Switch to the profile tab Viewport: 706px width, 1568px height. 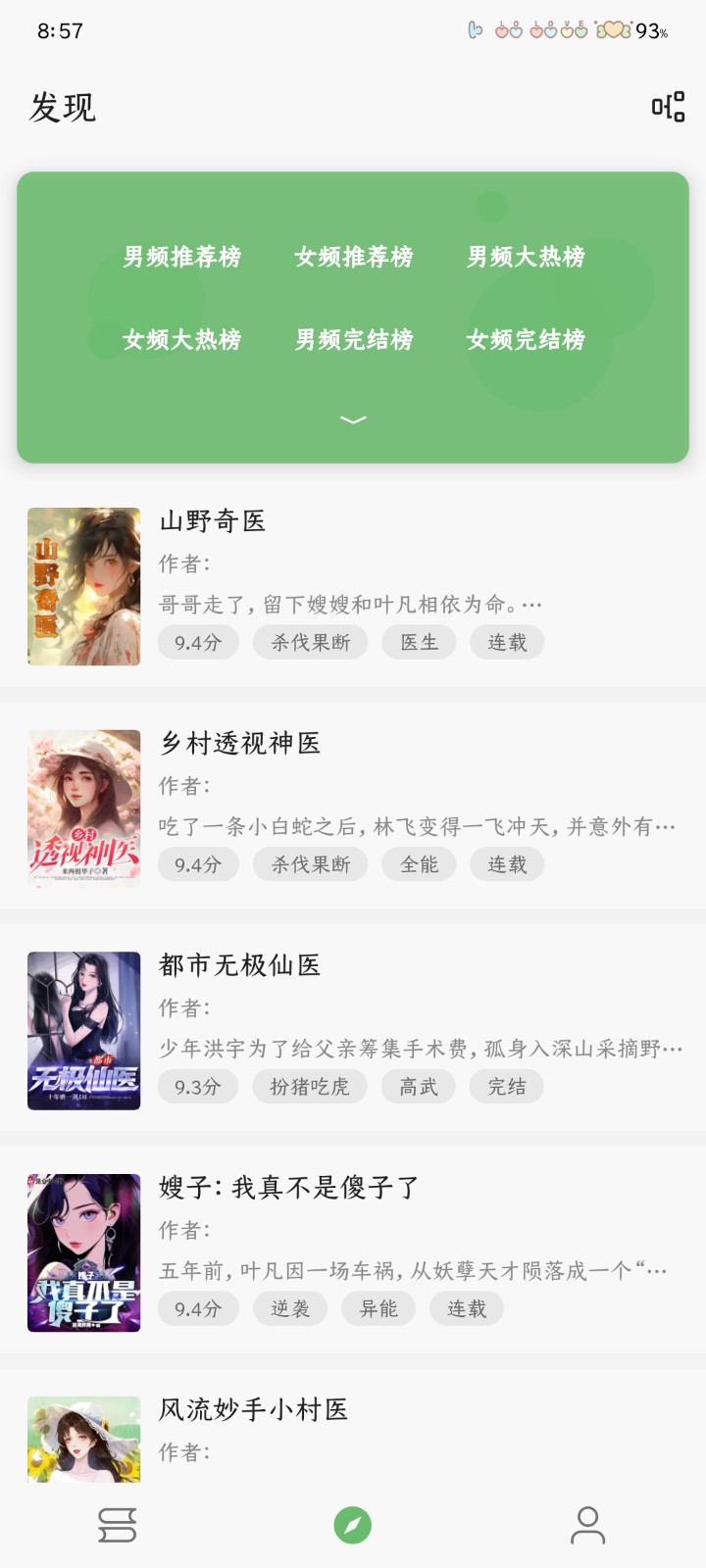(x=587, y=1525)
